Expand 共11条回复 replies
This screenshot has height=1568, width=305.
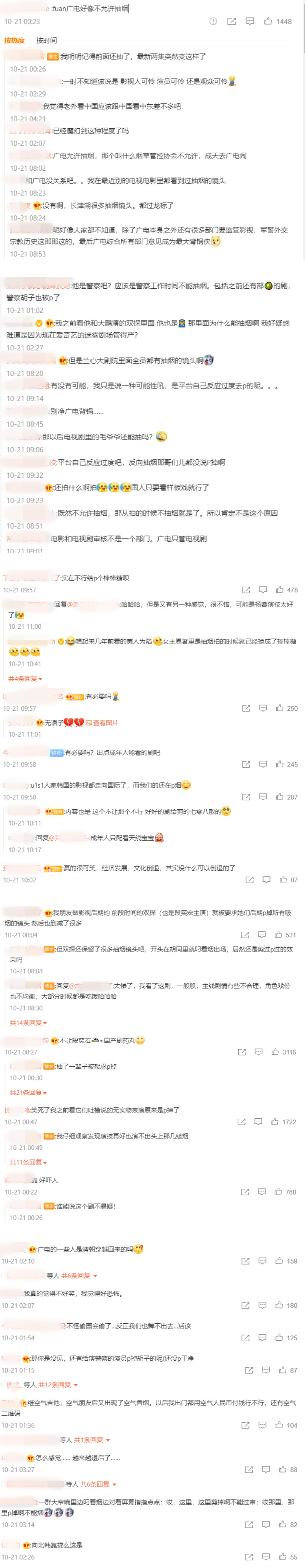tap(28, 1162)
